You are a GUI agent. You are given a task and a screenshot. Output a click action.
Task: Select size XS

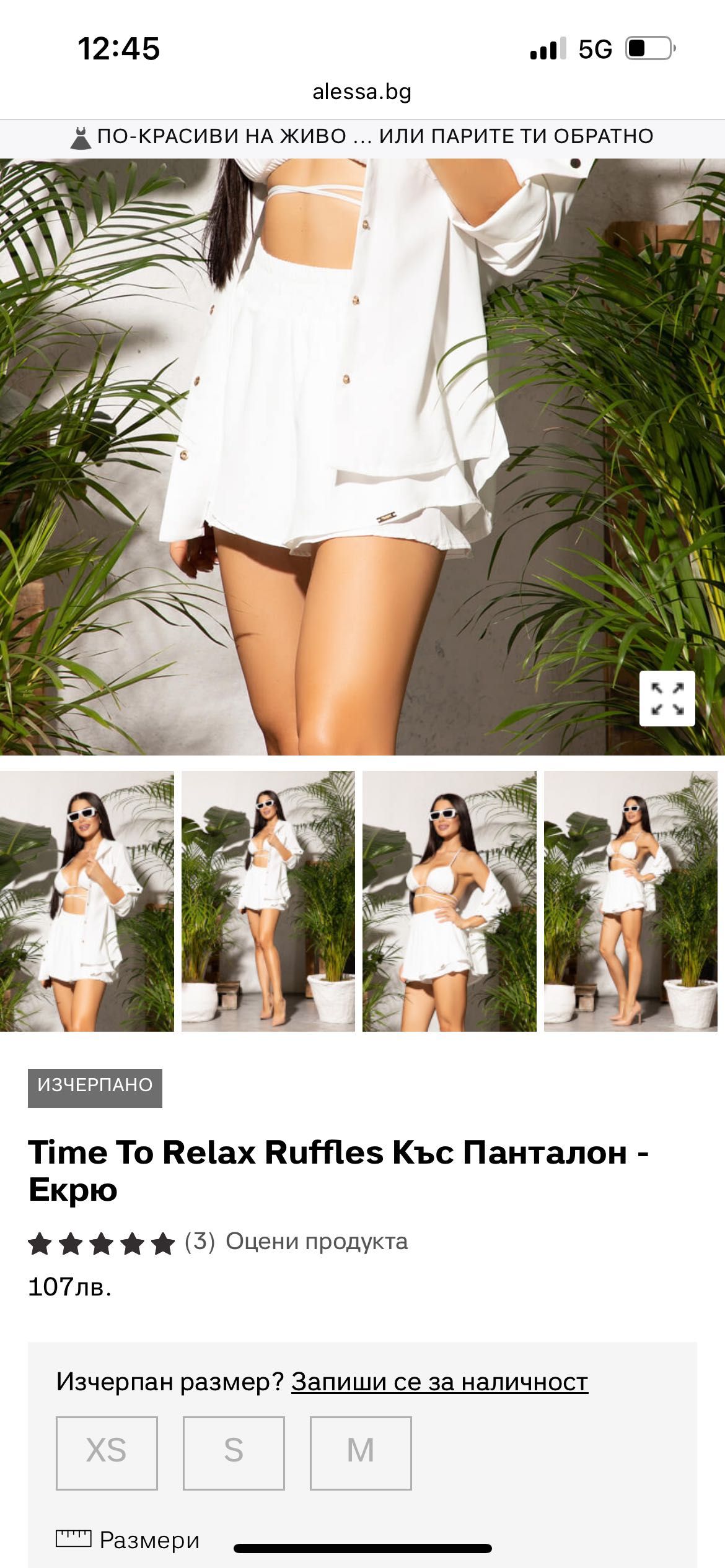tap(107, 1452)
